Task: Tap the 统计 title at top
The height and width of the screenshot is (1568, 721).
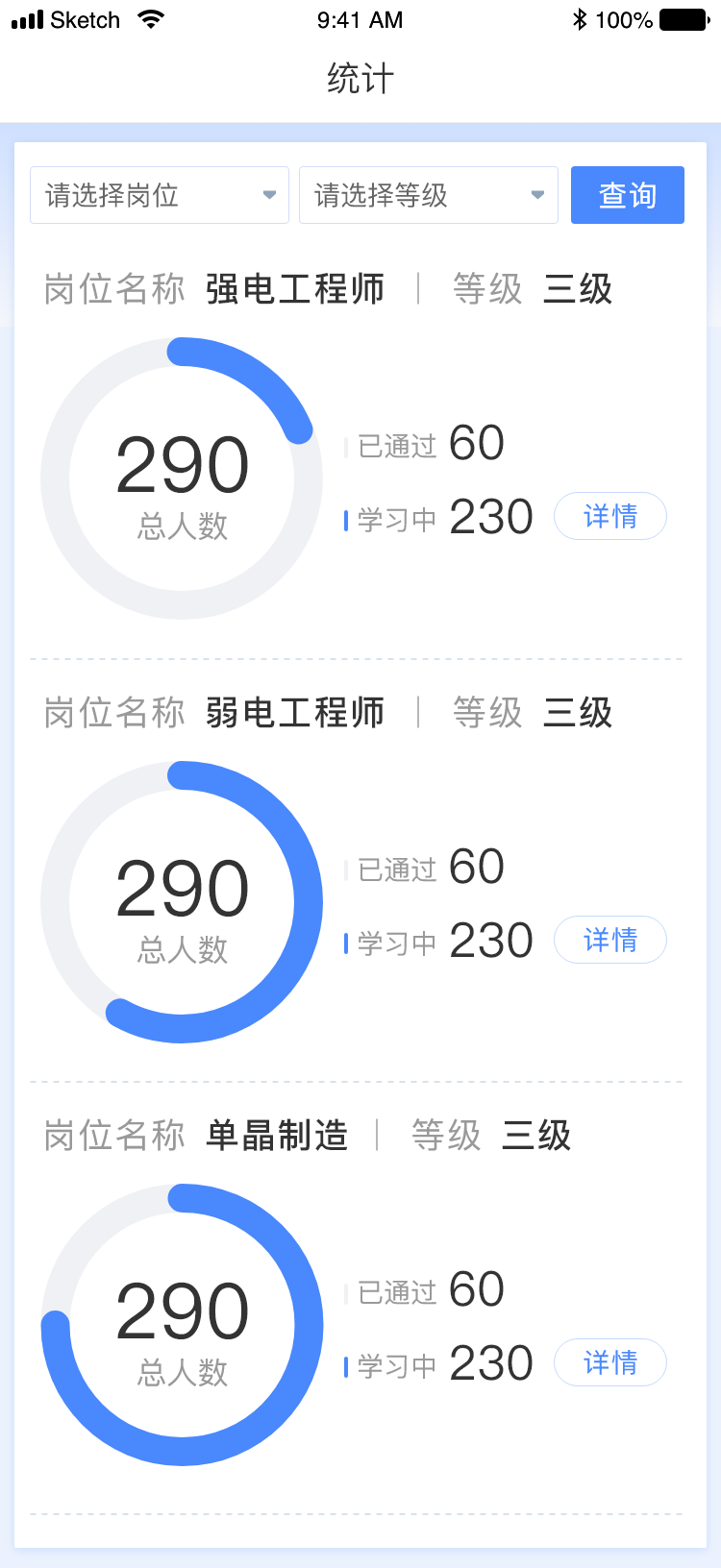Action: [360, 80]
